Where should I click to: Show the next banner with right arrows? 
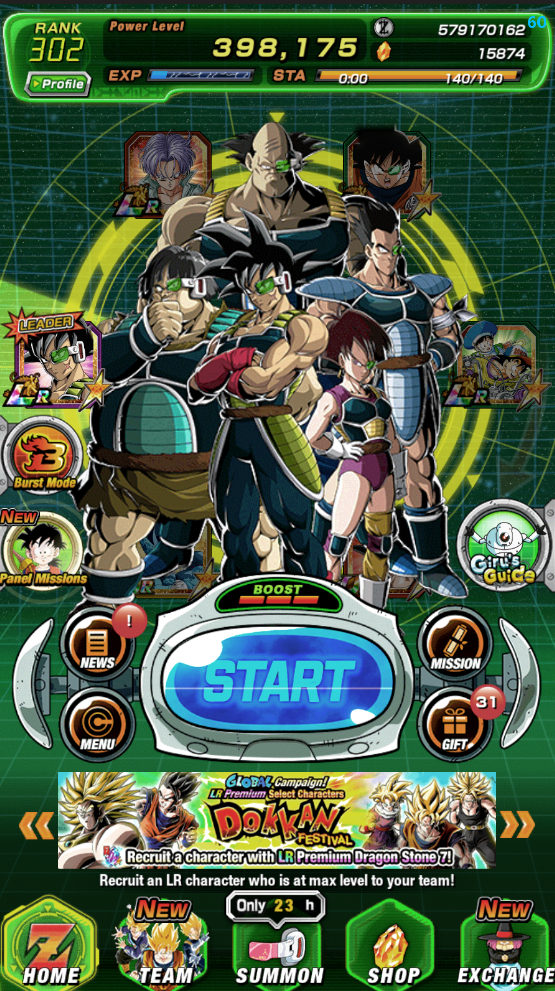pos(517,825)
